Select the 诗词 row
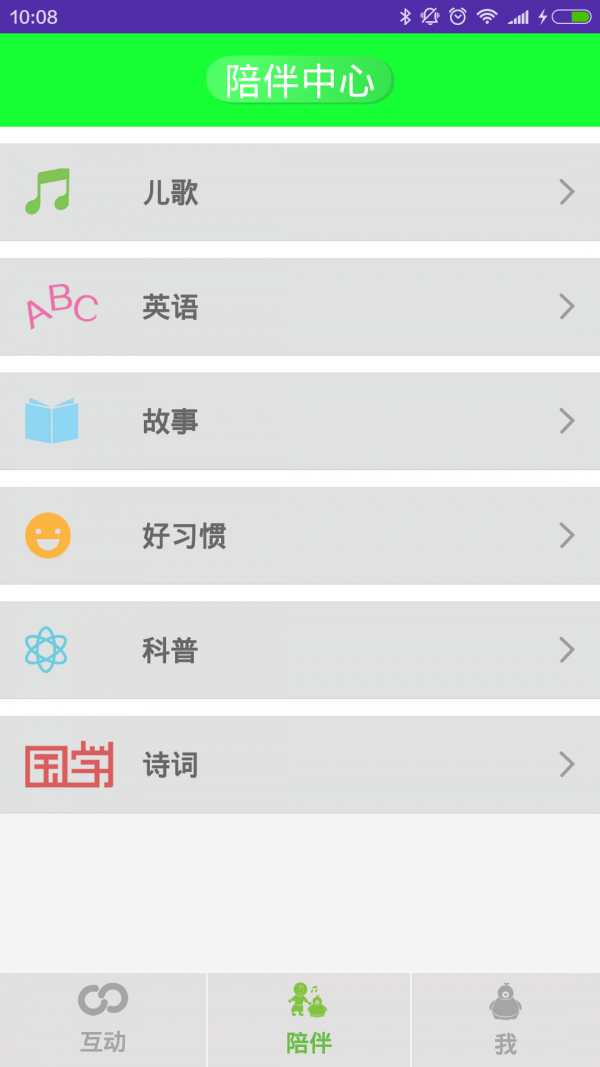 [300, 764]
